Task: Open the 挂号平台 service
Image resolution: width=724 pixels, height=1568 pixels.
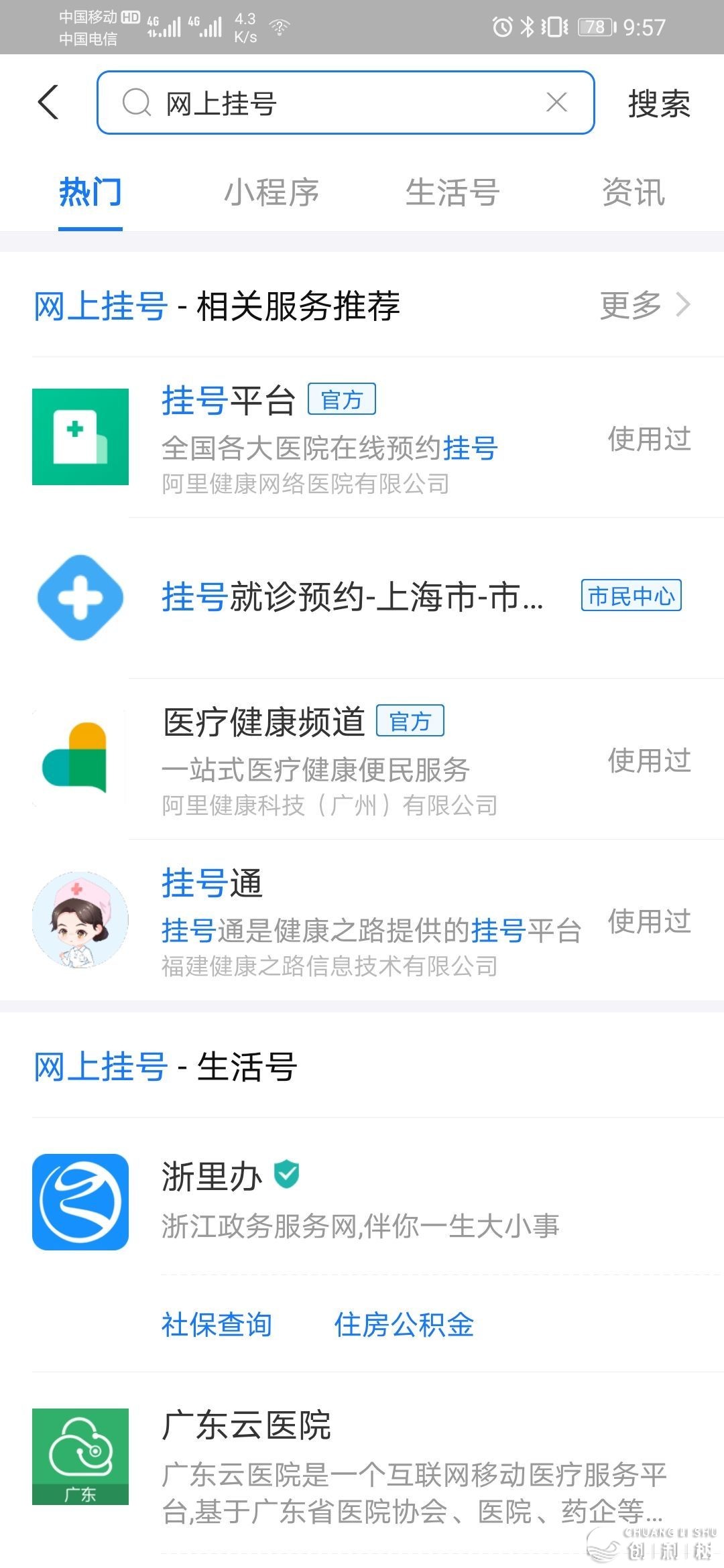Action: point(362,437)
